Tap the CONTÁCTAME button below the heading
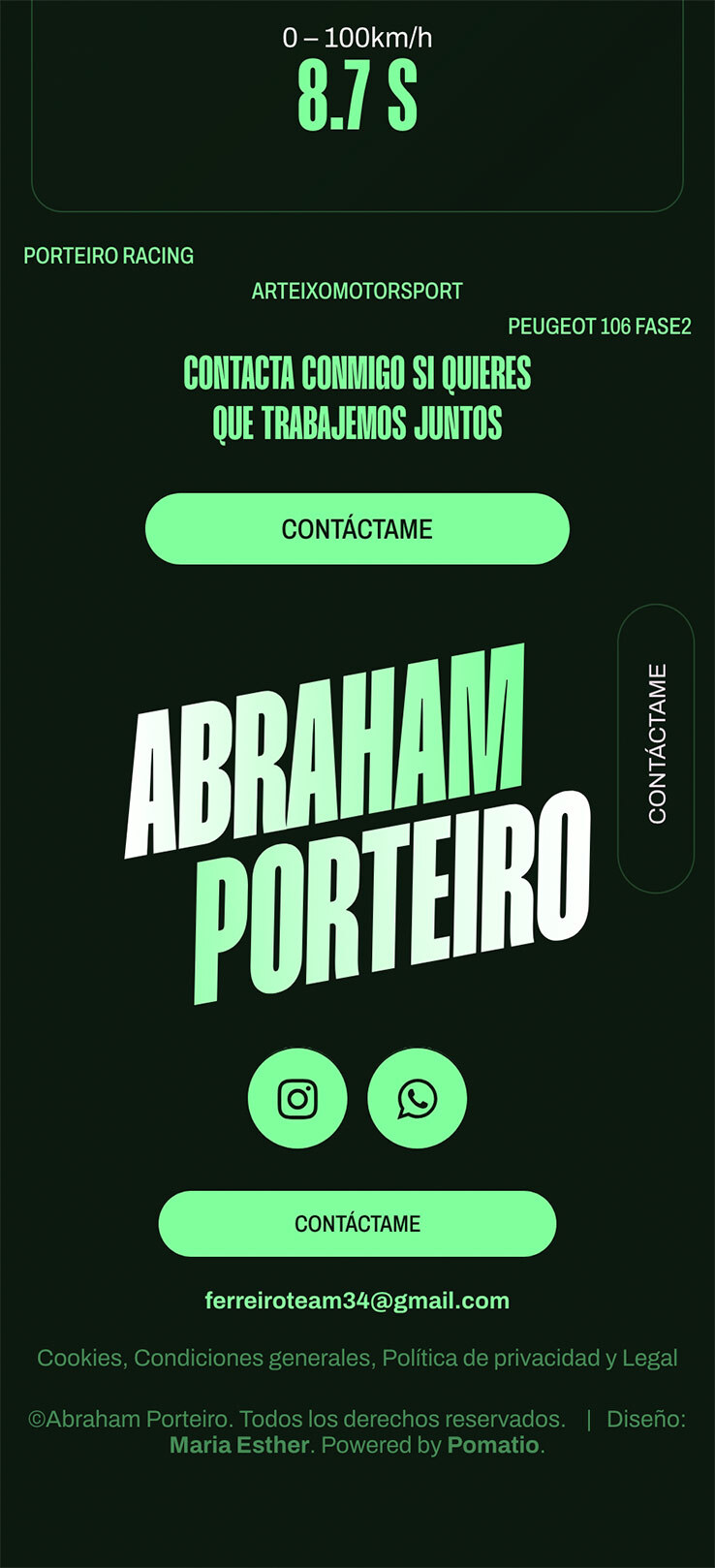 click(357, 529)
